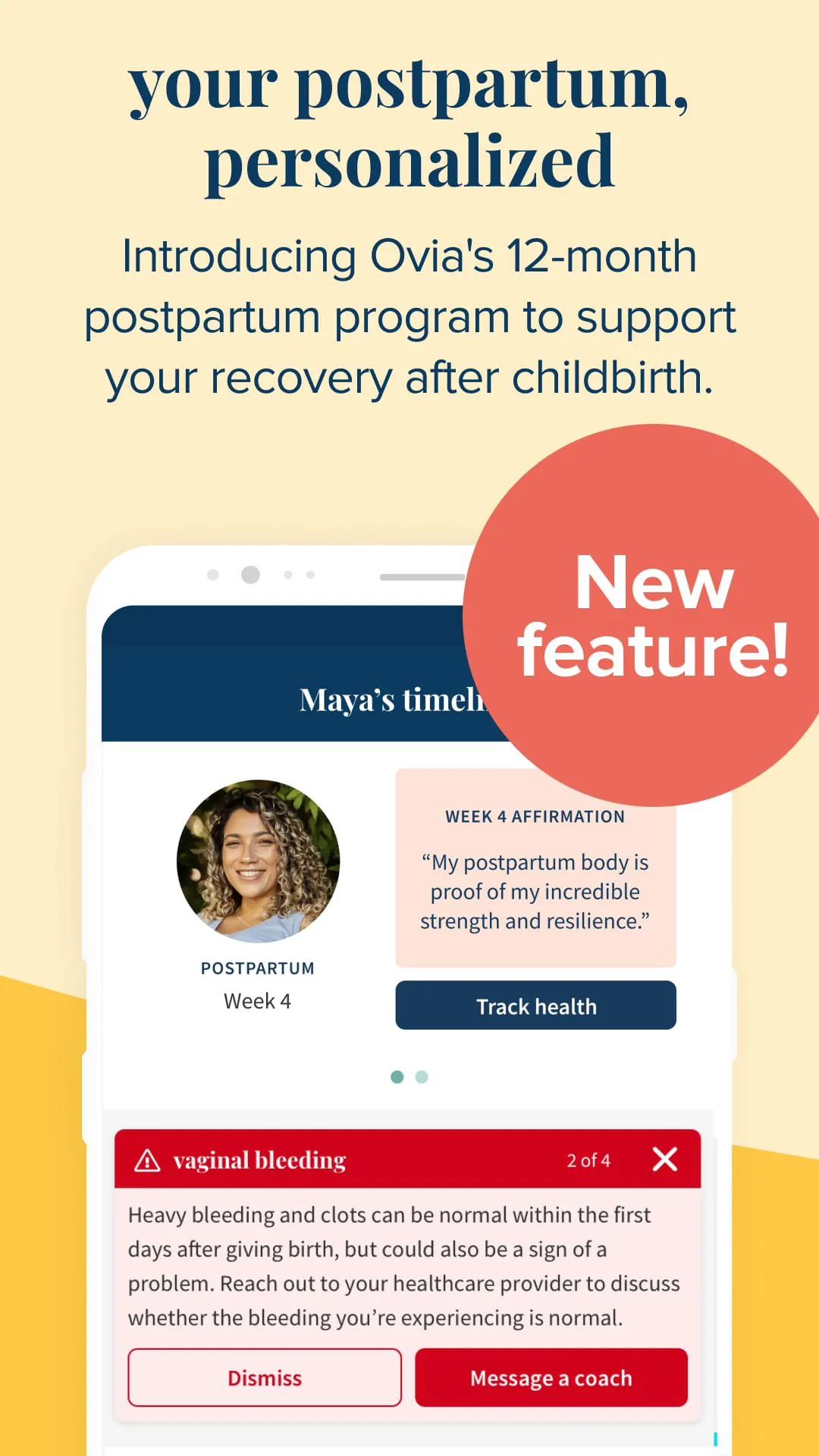
Task: Click the phone's front camera dot
Action: 250,575
